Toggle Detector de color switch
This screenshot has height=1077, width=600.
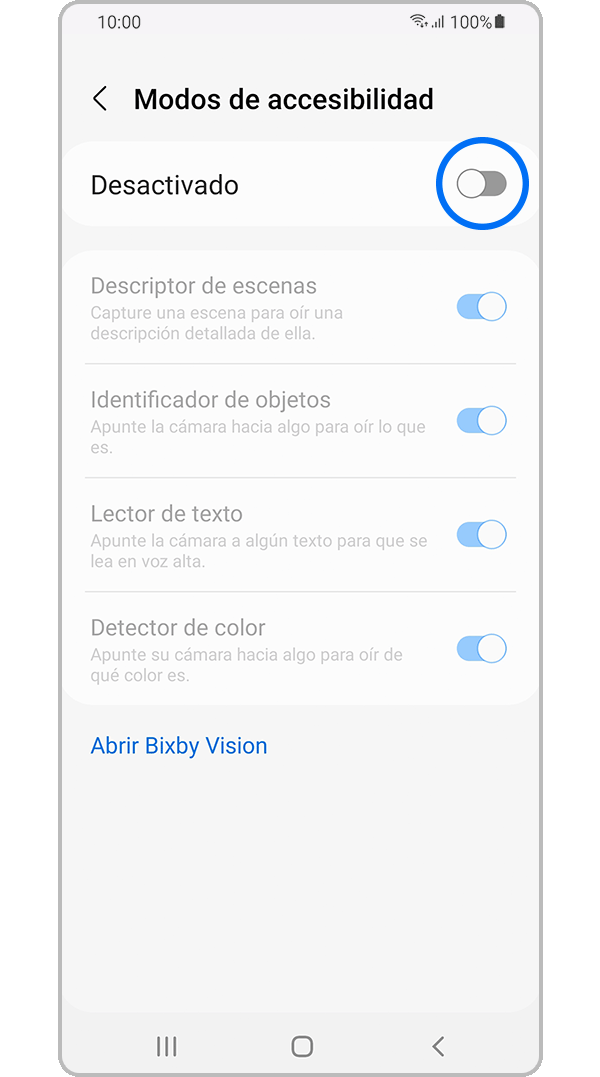(482, 649)
